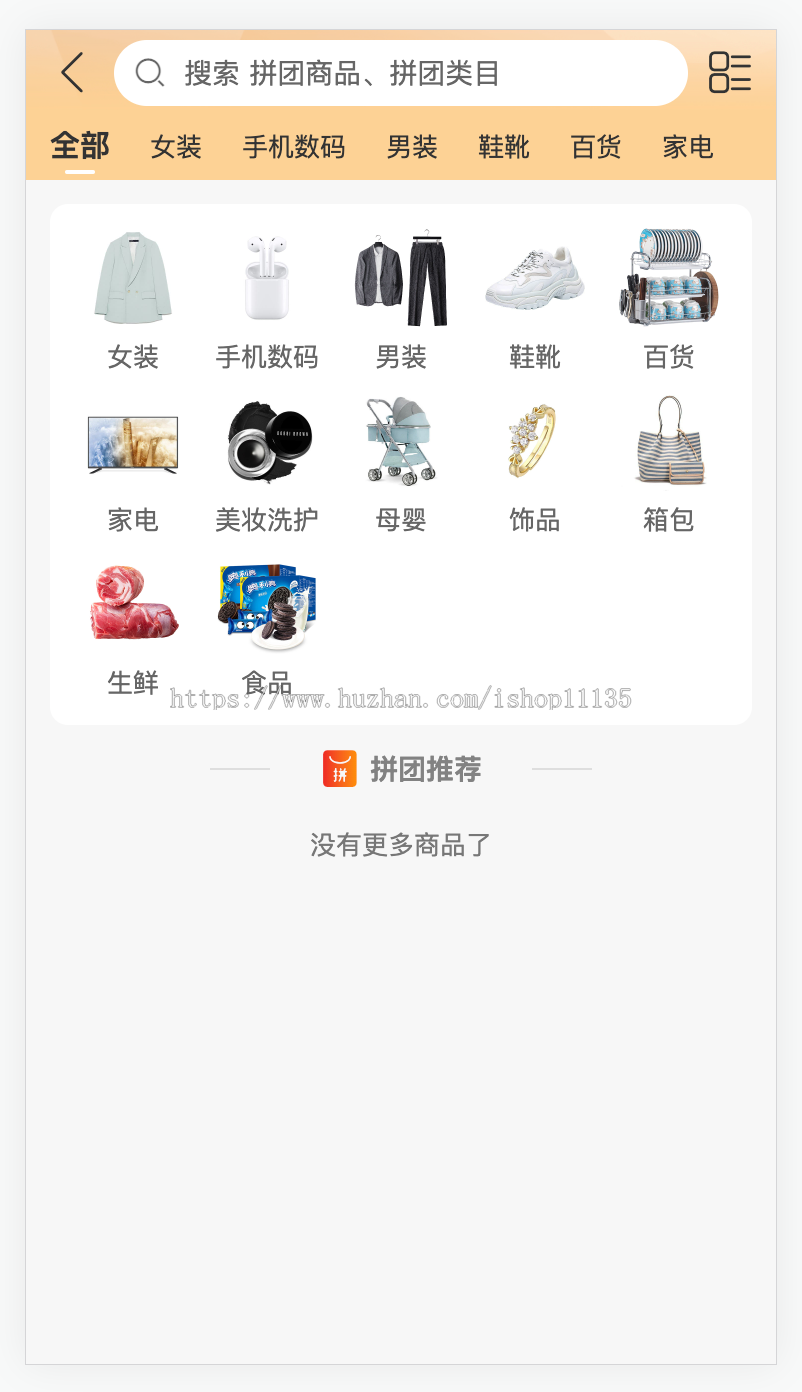Image resolution: width=802 pixels, height=1392 pixels.
Task: Open the 母婴 category with stroller
Action: [401, 462]
